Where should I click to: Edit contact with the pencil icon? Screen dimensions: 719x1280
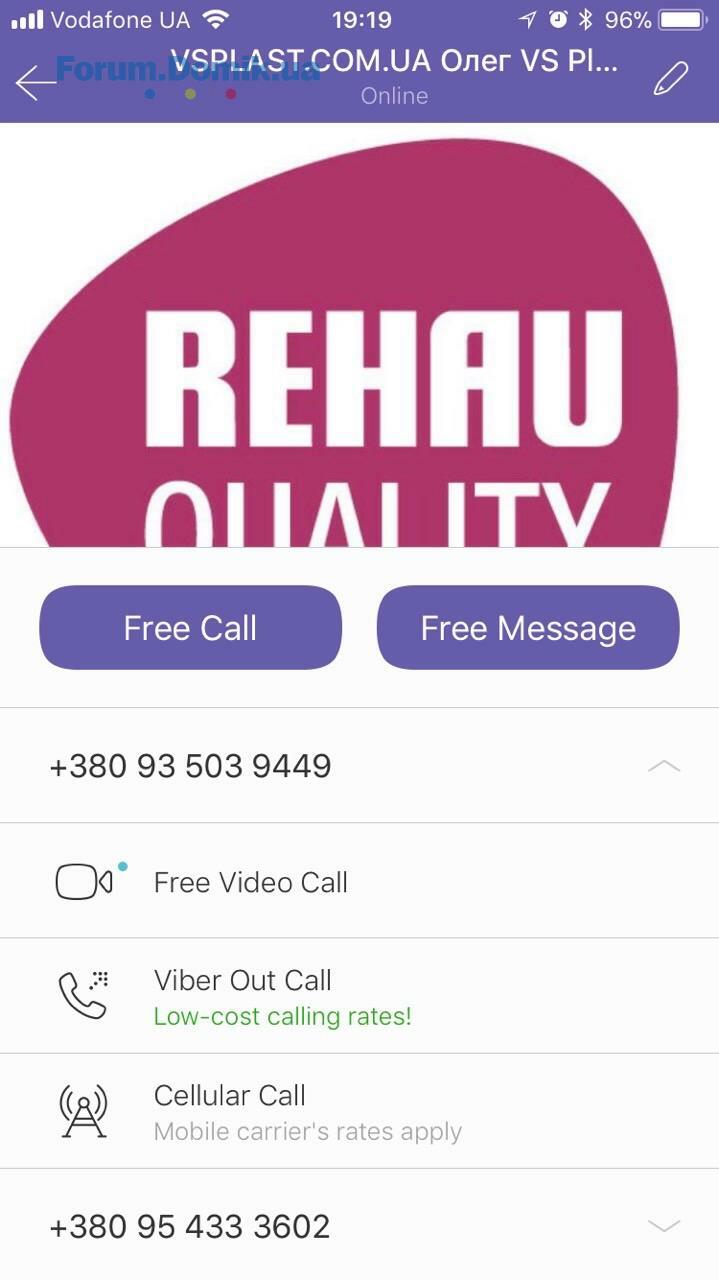pyautogui.click(x=671, y=79)
